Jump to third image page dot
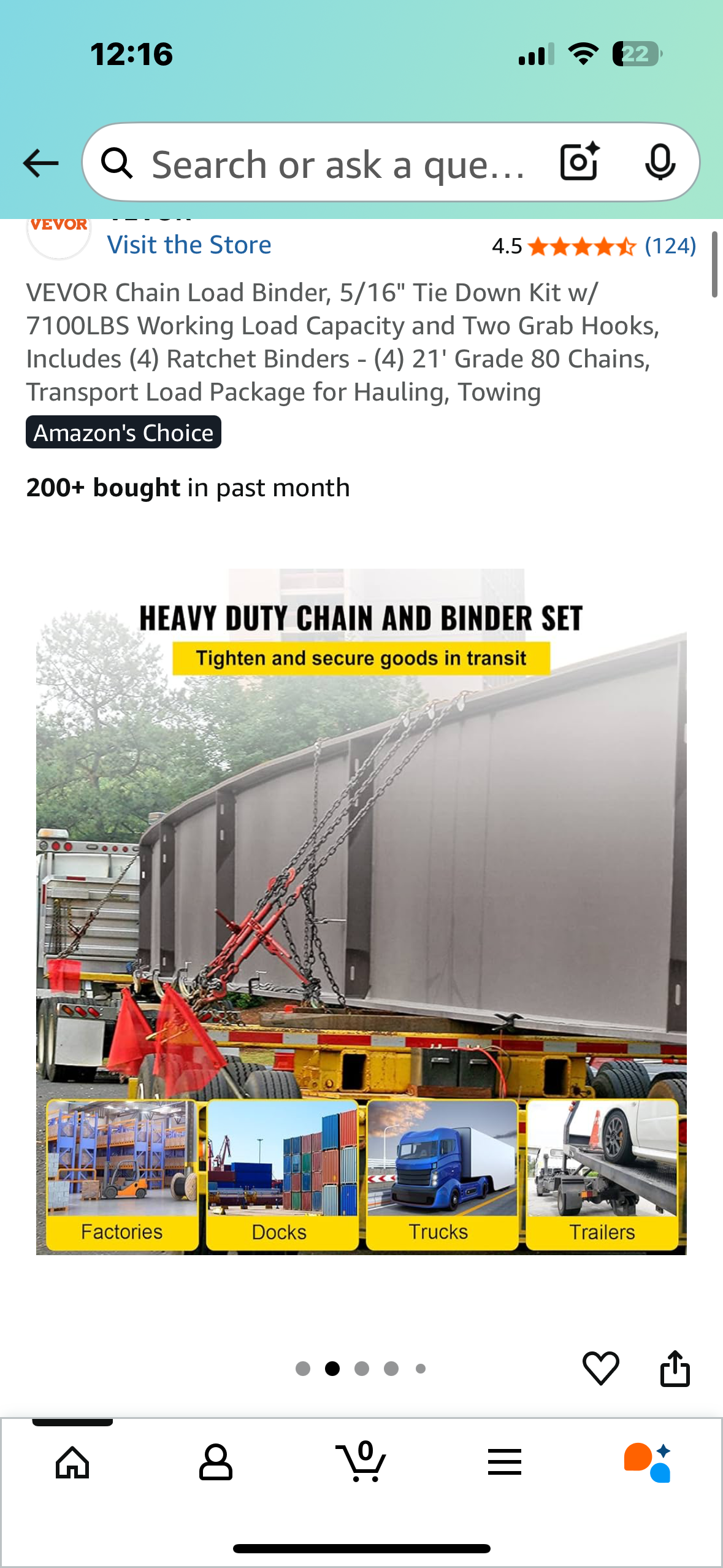 point(362,1369)
